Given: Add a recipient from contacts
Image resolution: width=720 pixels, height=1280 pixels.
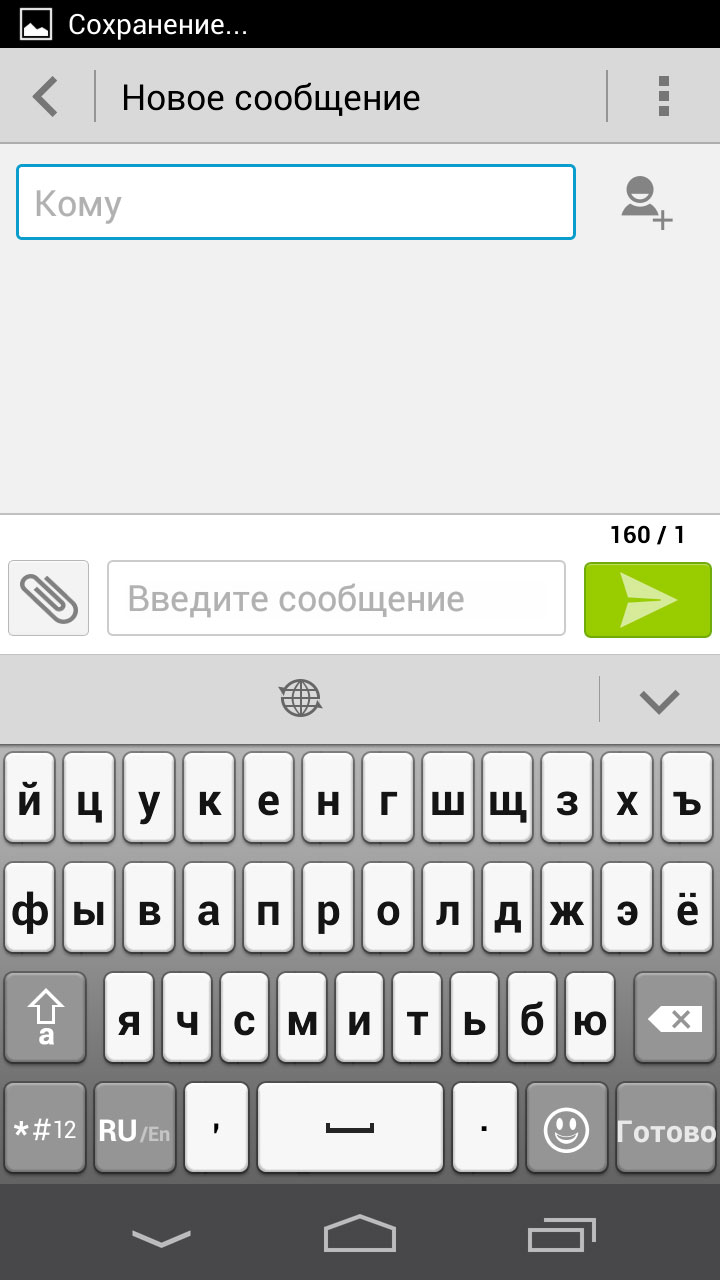Looking at the screenshot, I should click(x=646, y=202).
